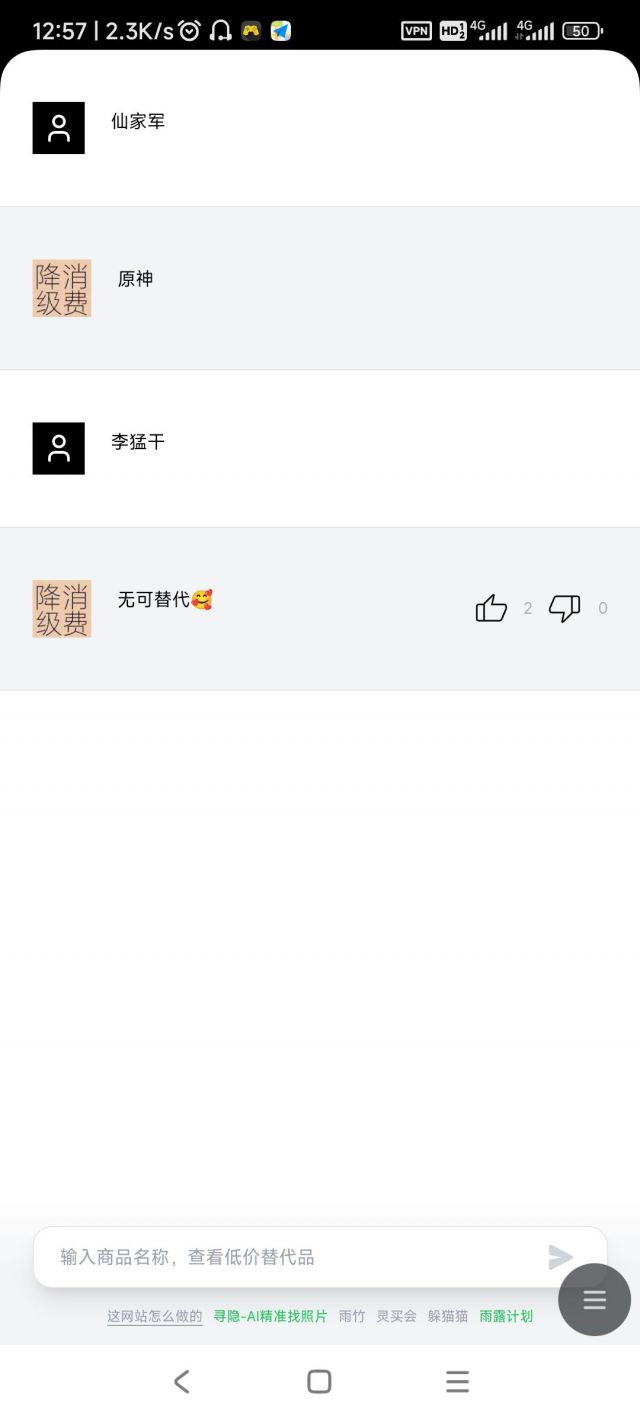The height and width of the screenshot is (1422, 640).
Task: Open the floating hamburger menu button
Action: [x=594, y=1299]
